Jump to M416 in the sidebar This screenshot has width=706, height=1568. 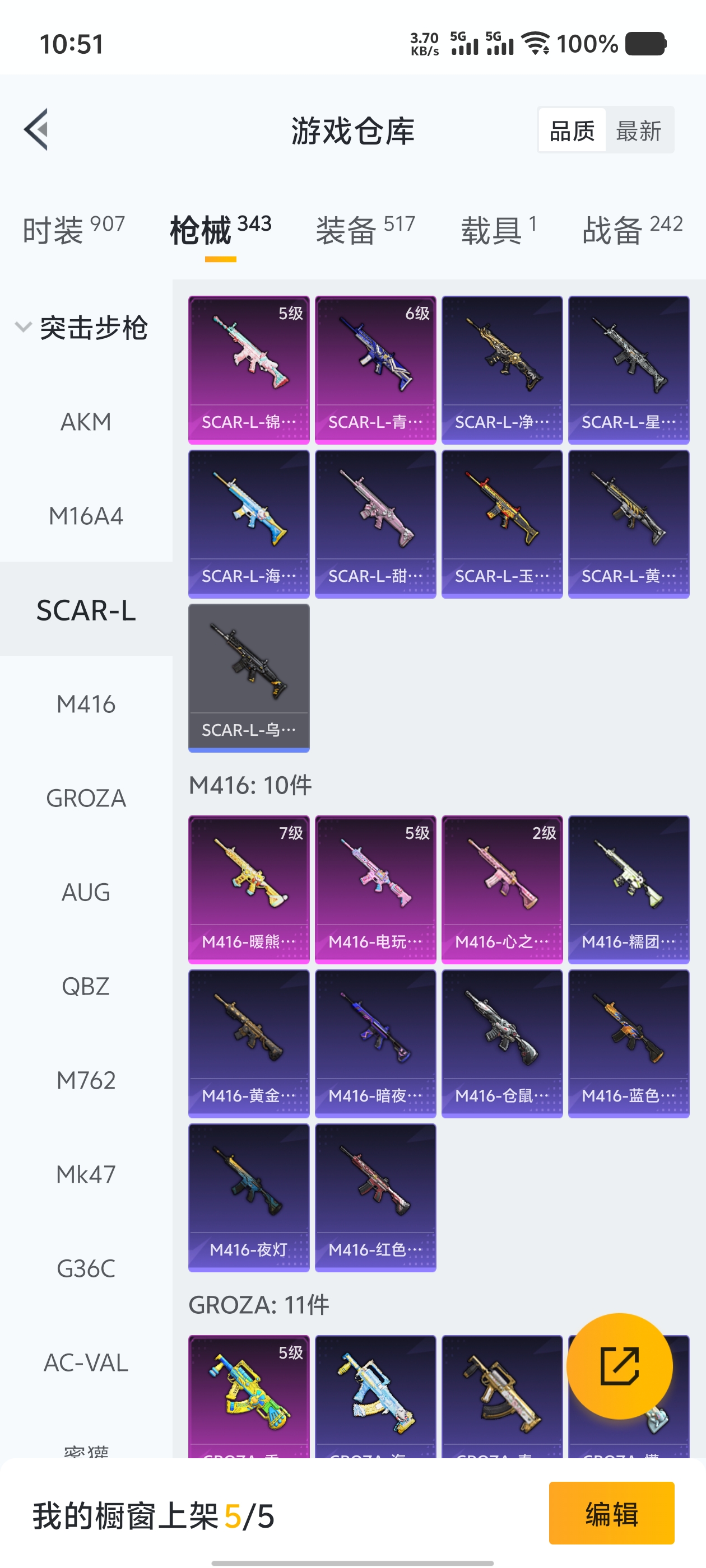click(x=86, y=704)
